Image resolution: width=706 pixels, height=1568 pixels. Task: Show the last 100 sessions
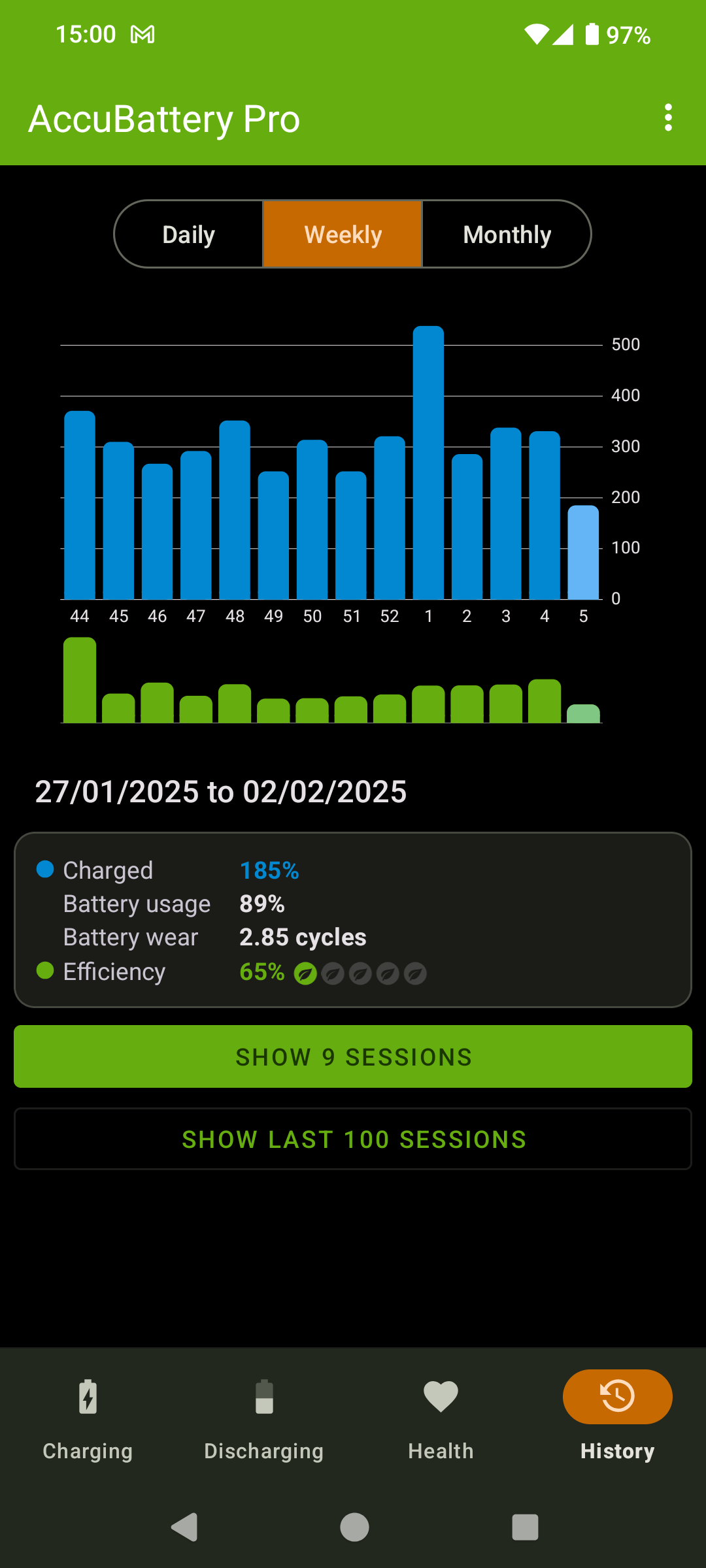pyautogui.click(x=353, y=1139)
